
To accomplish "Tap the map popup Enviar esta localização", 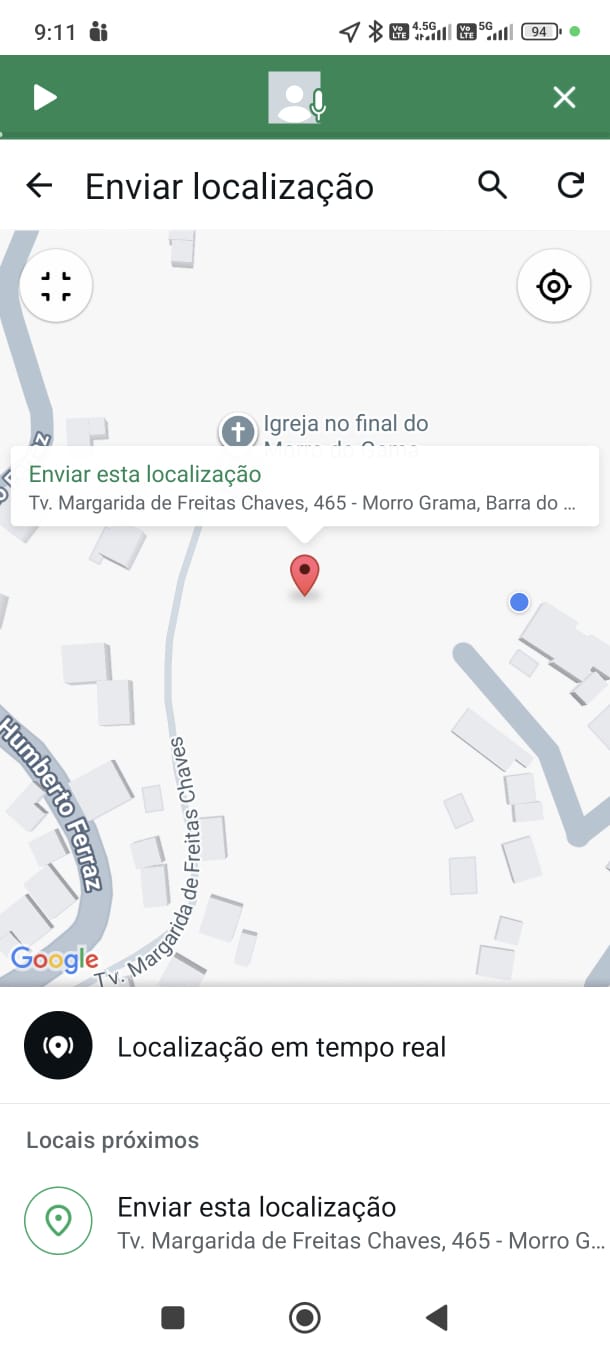I will pyautogui.click(x=304, y=487).
